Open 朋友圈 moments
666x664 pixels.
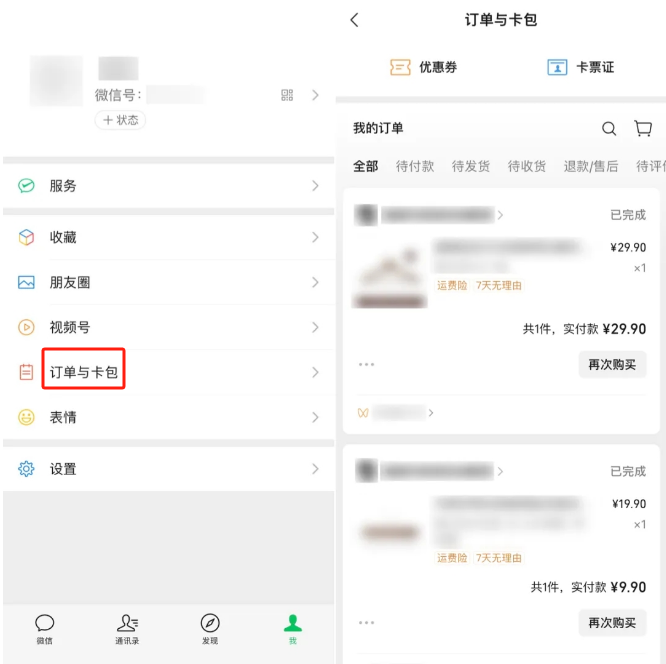(168, 282)
